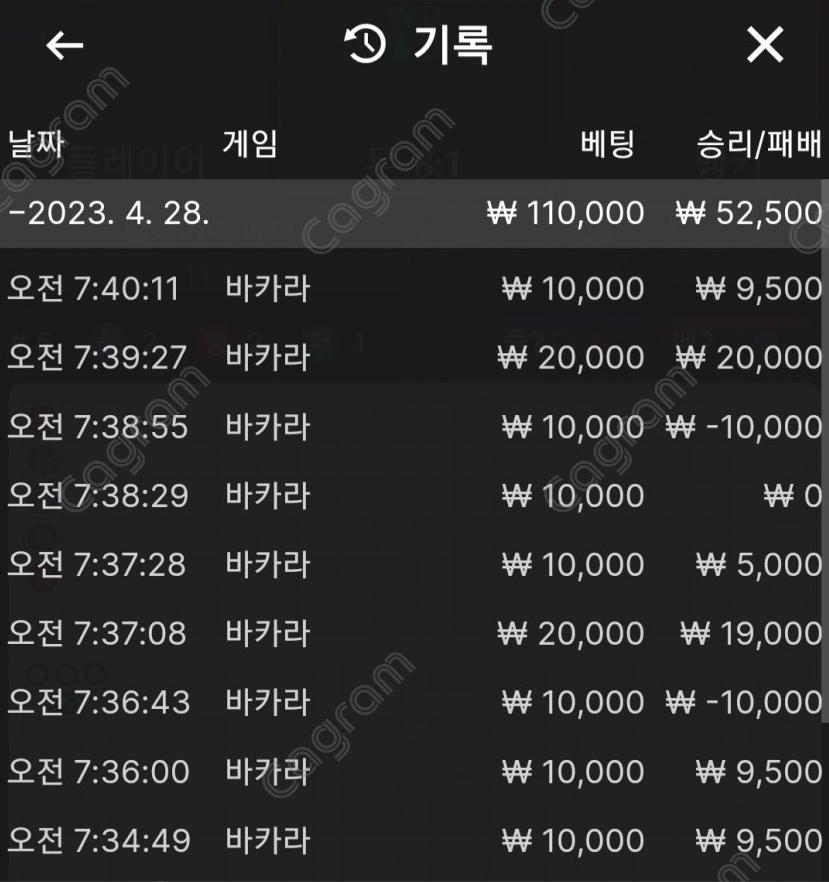Image resolution: width=829 pixels, height=882 pixels.
Task: Close the 기록 history panel
Action: (x=765, y=46)
